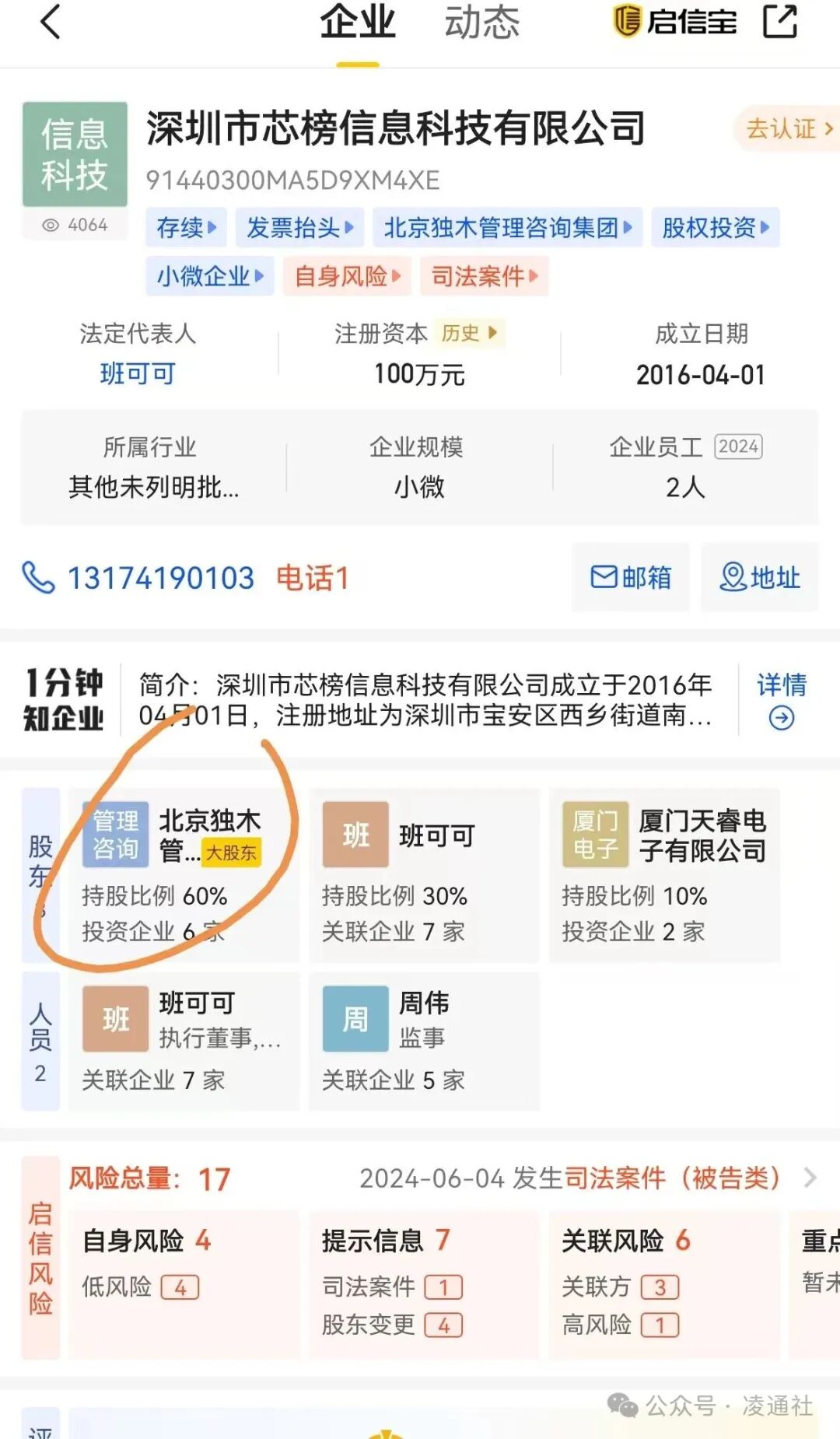Open the 北京独木管理咨询集团 tag

[x=508, y=228]
